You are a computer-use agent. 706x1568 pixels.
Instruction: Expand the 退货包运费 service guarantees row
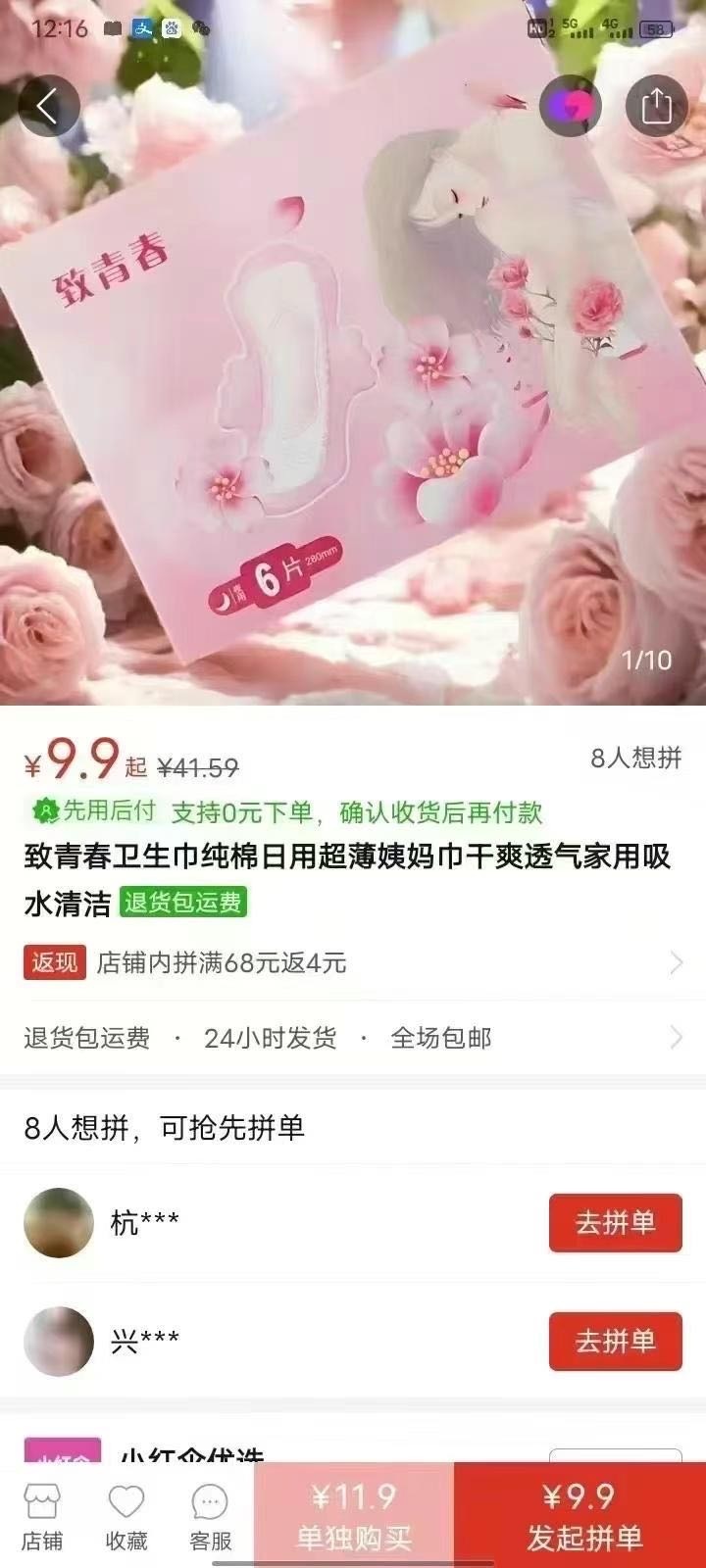click(353, 1038)
